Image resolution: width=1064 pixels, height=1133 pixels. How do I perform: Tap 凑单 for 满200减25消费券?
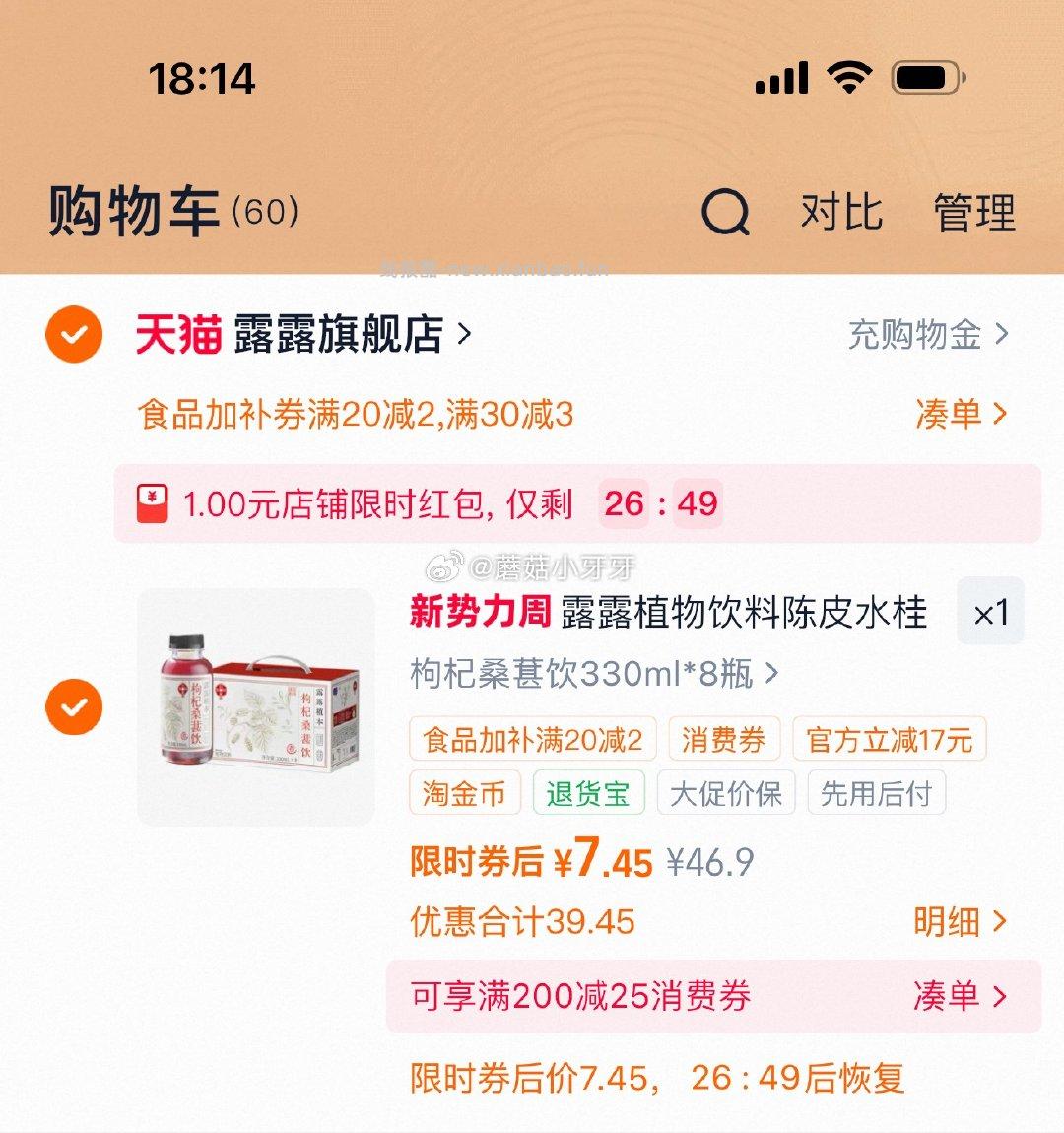pyautogui.click(x=959, y=997)
